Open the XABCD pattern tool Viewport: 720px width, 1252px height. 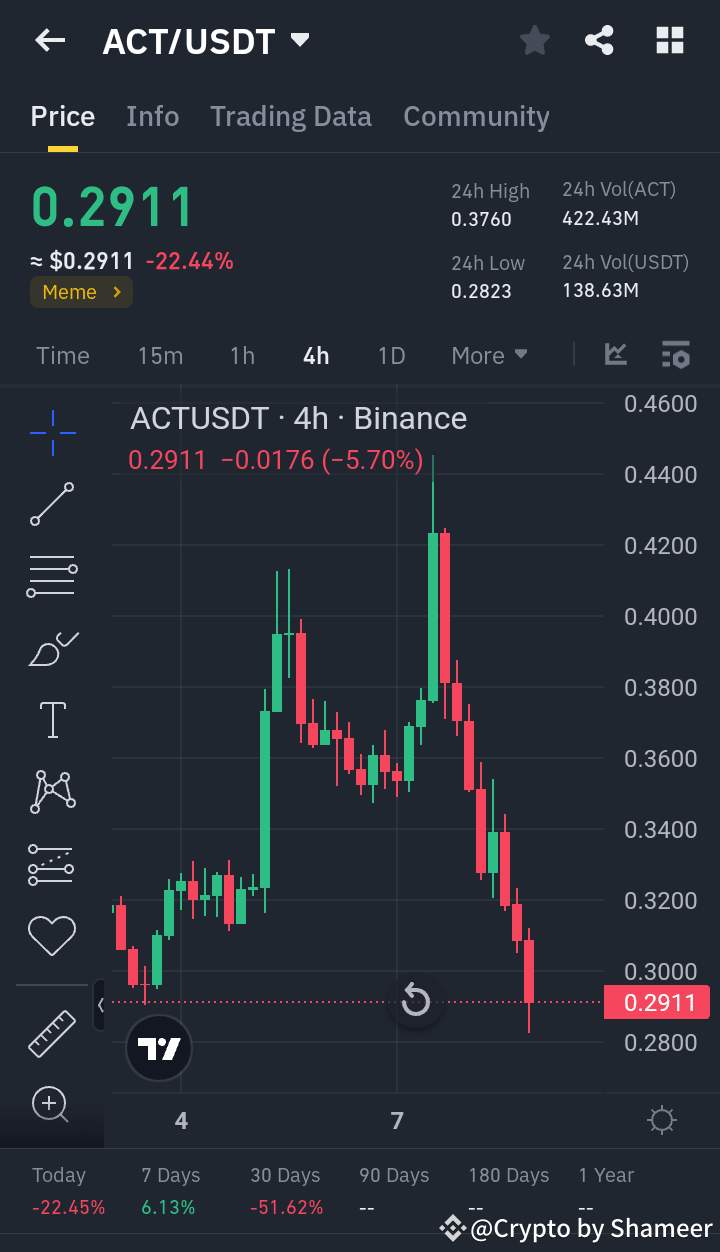(52, 791)
